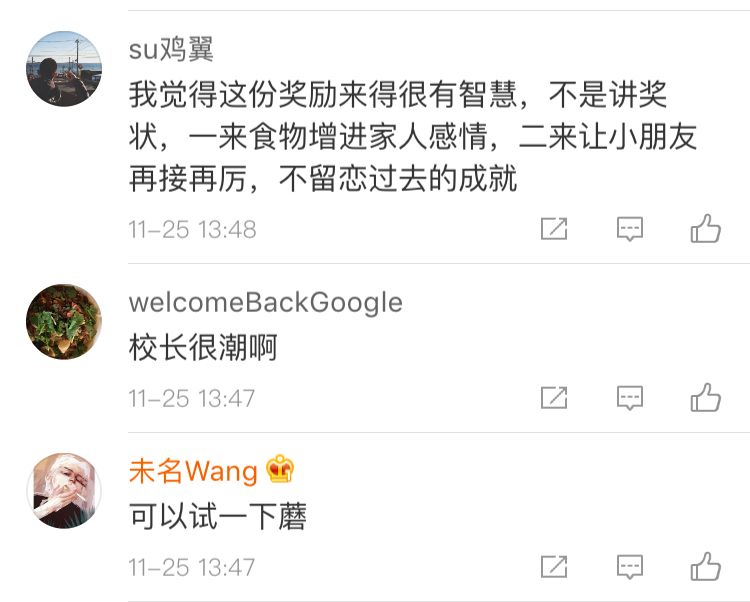
Task: Reply to 未名Wang's comment
Action: click(x=629, y=567)
